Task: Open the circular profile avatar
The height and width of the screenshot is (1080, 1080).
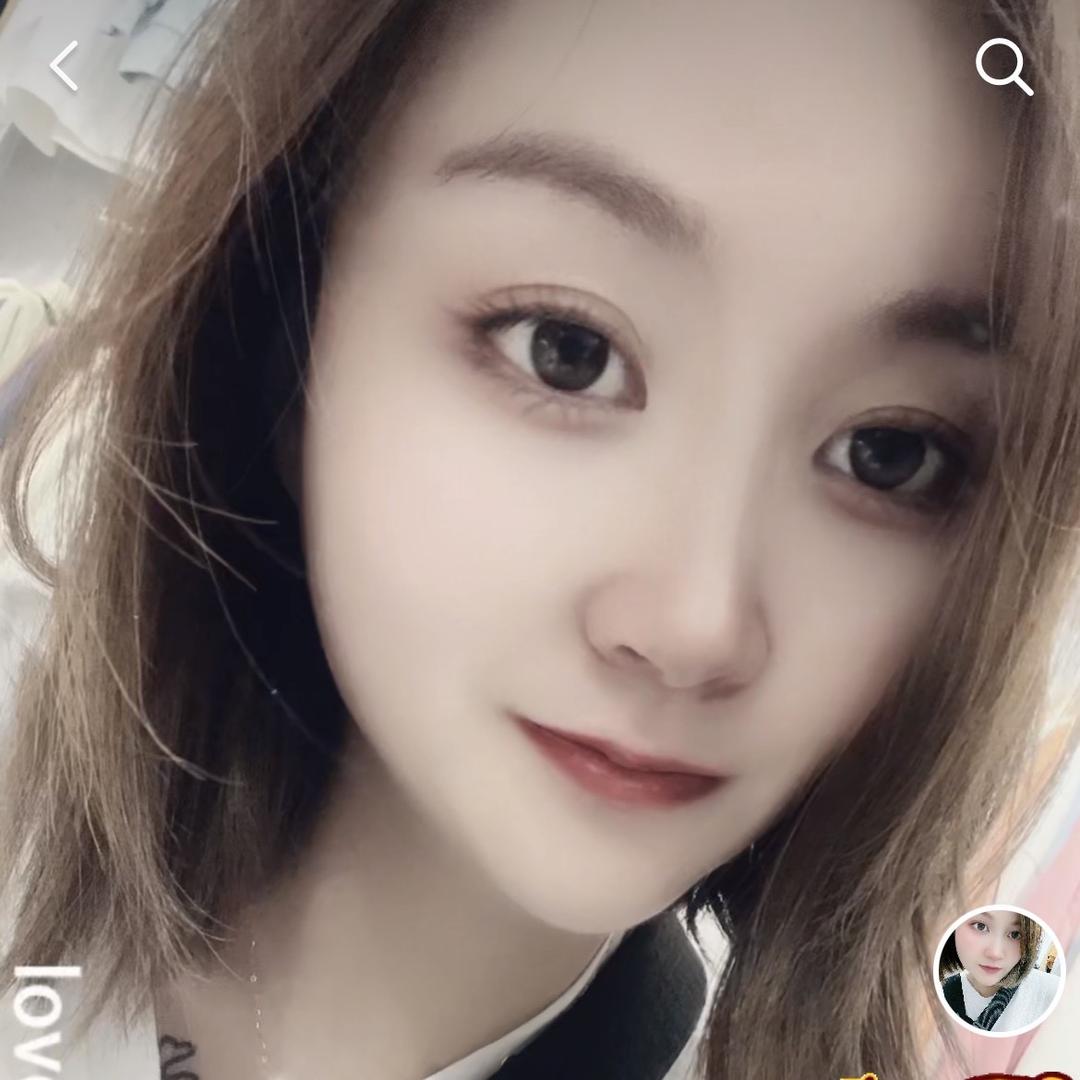Action: [x=999, y=971]
